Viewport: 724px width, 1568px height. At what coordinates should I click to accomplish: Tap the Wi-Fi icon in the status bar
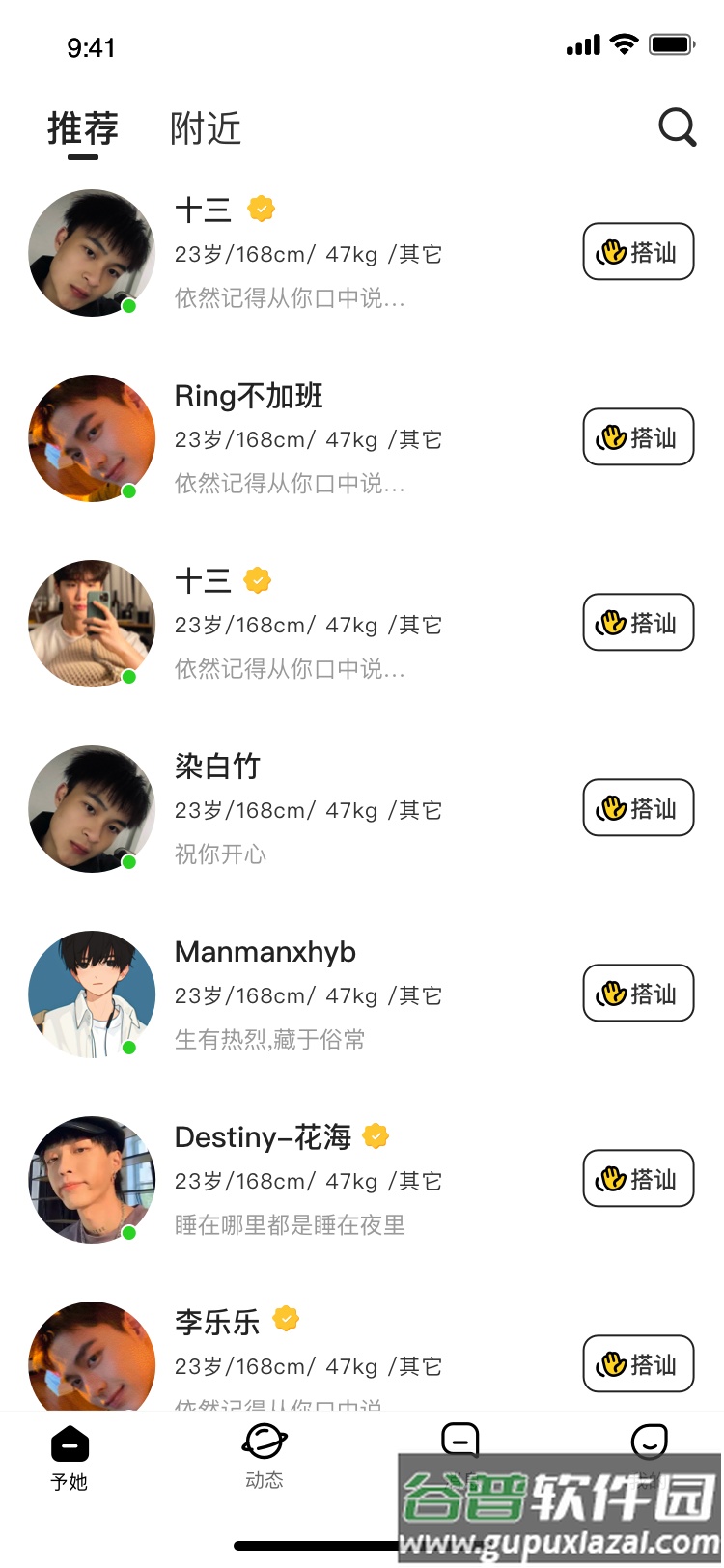[x=624, y=43]
